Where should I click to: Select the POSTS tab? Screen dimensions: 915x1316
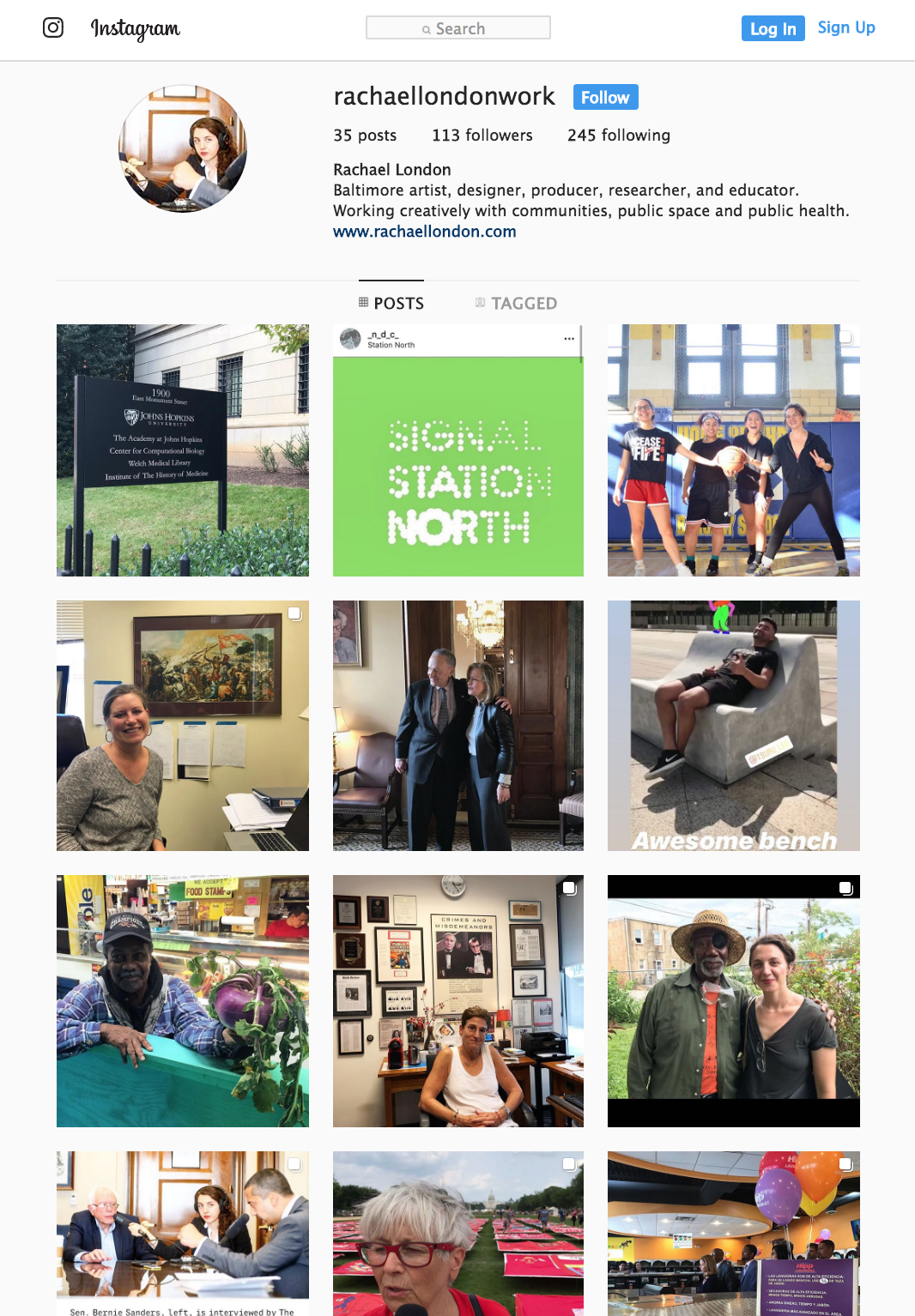point(391,304)
